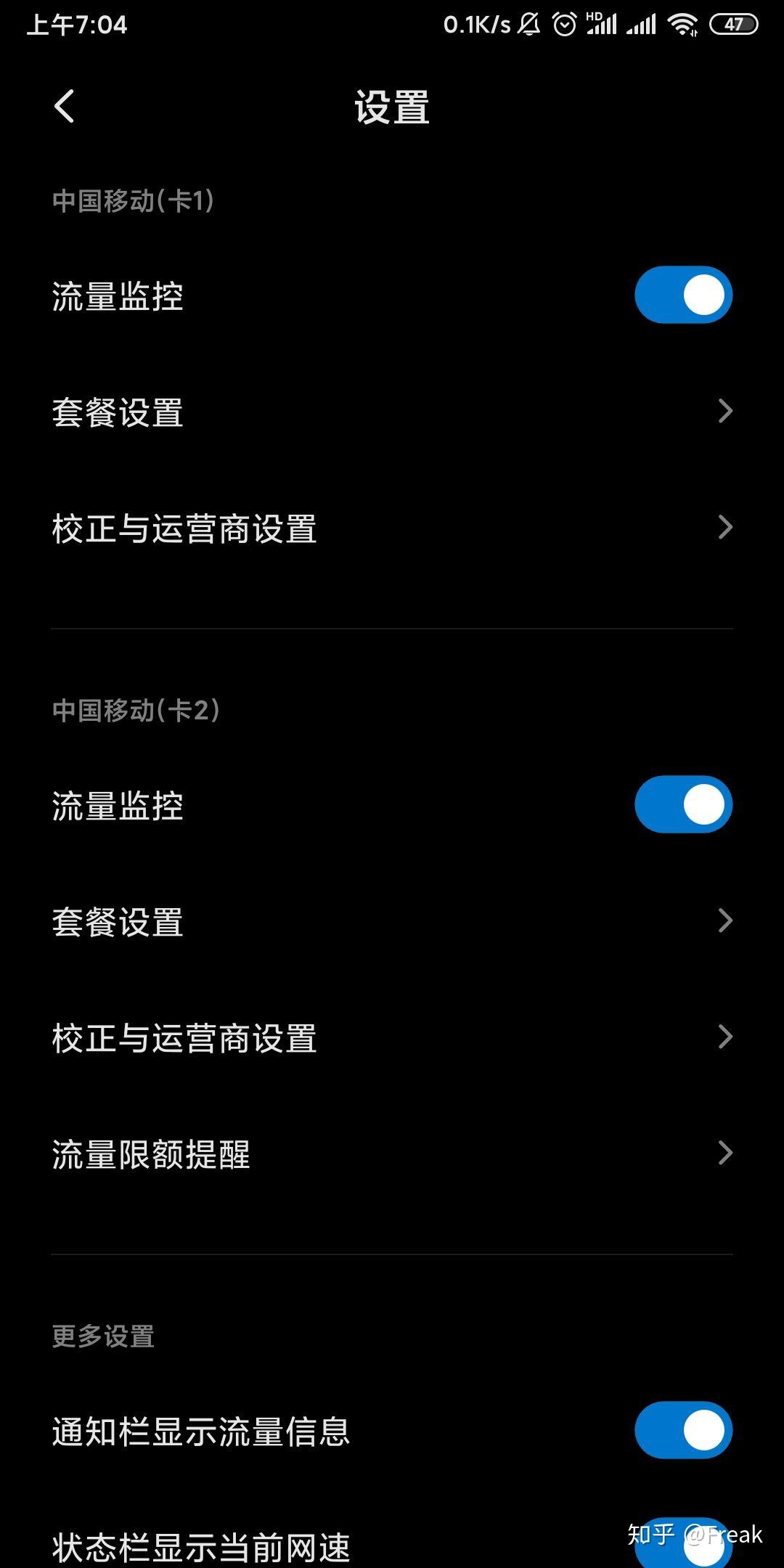Image resolution: width=784 pixels, height=1568 pixels.
Task: Open 校正与运营商设置 for 卡1
Action: [392, 528]
